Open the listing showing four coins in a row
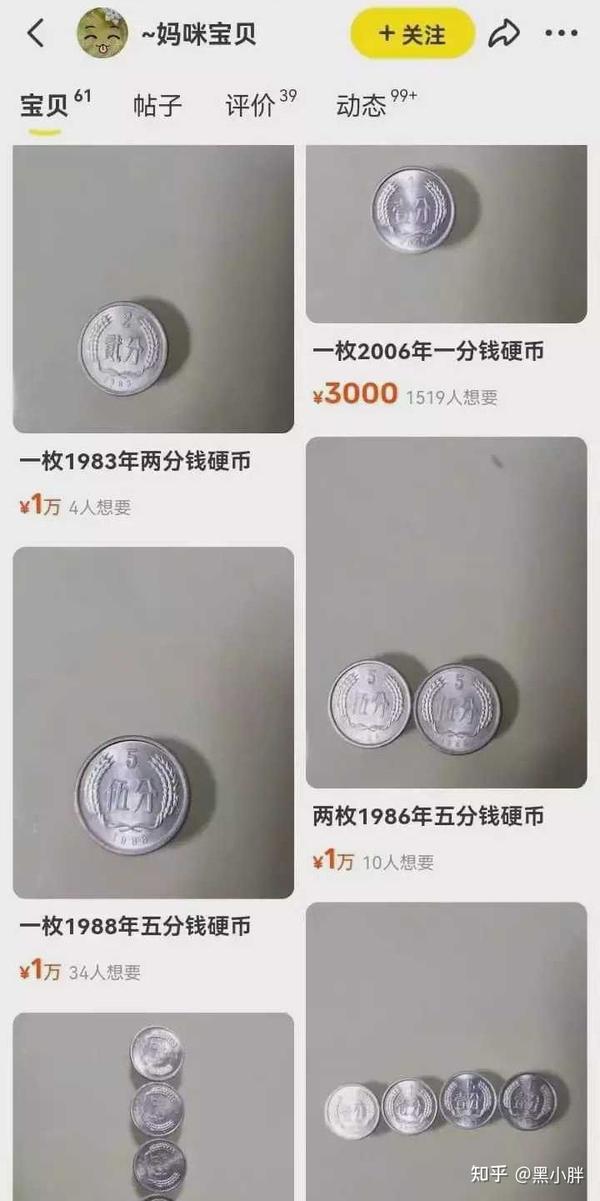The height and width of the screenshot is (1201, 600). point(446,1051)
